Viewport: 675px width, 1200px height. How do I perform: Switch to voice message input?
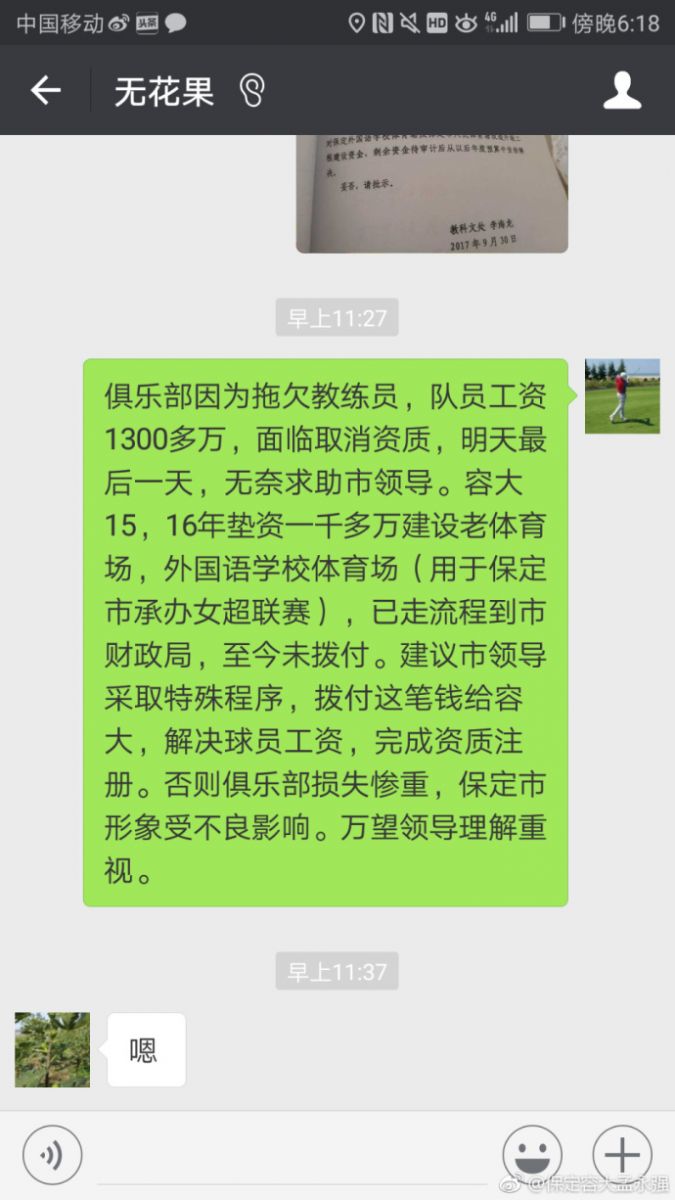pos(52,1156)
